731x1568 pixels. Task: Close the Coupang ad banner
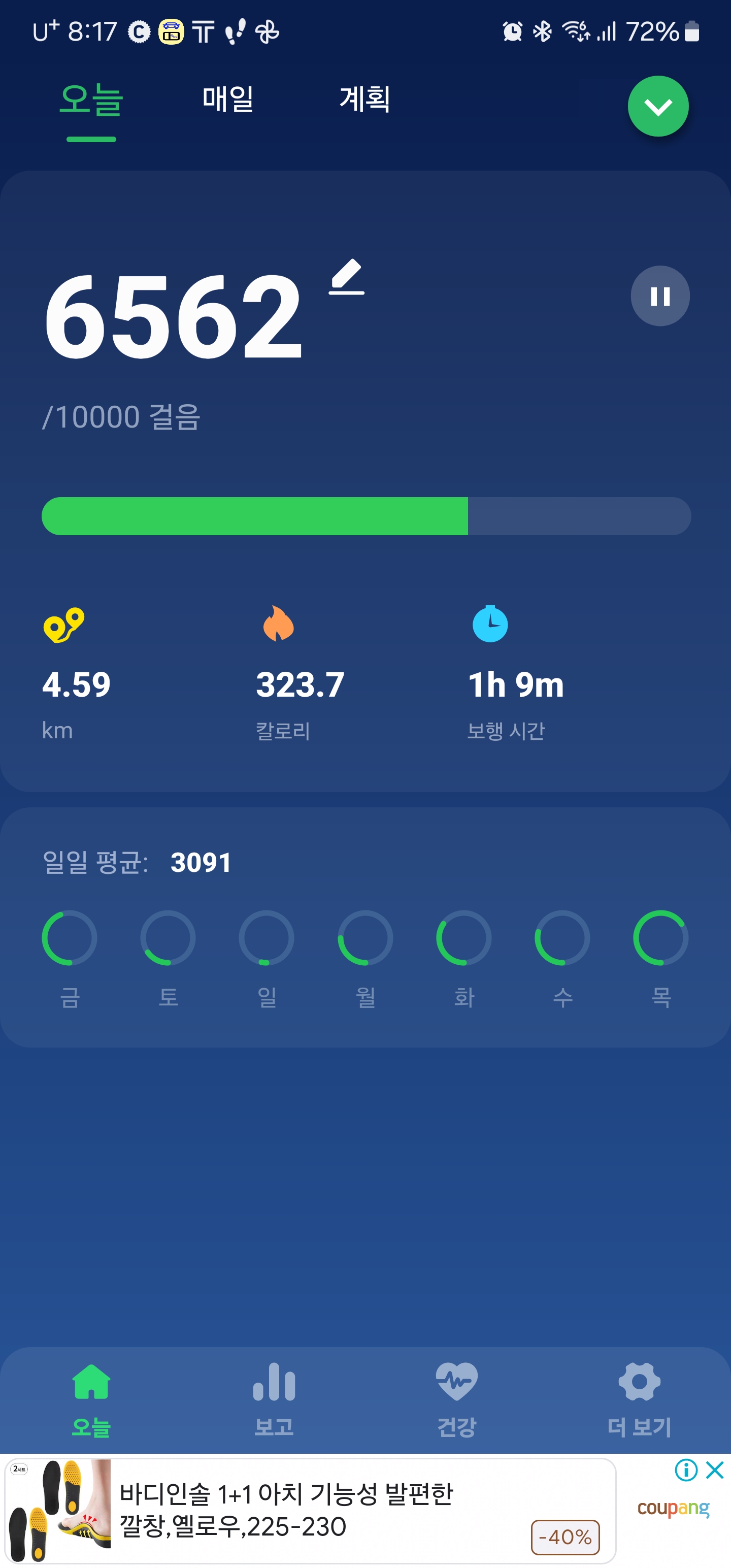pos(715,1470)
